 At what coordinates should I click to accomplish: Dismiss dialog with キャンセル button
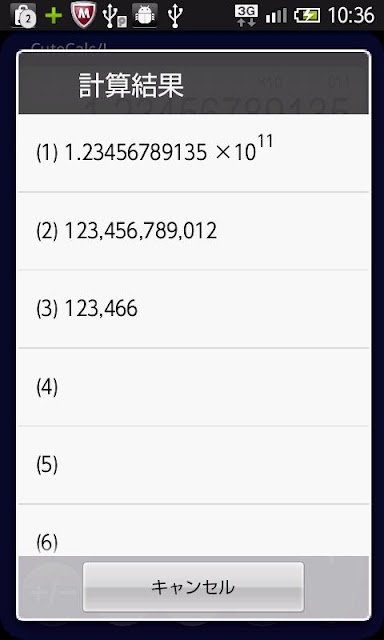[x=193, y=587]
